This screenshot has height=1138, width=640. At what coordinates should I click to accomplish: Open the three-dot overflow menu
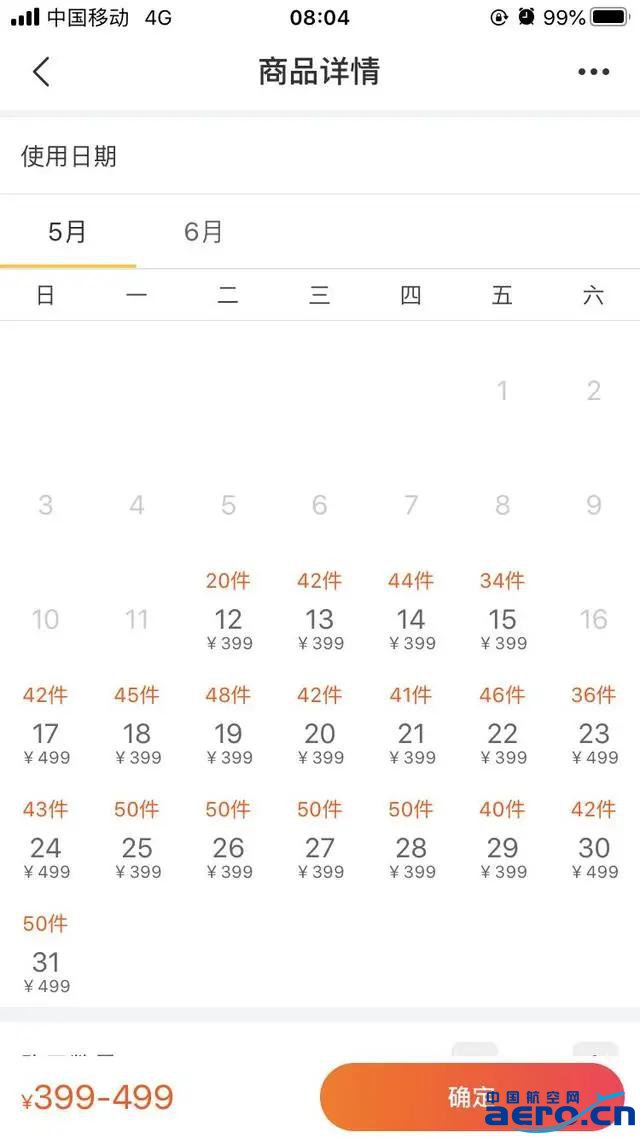pyautogui.click(x=594, y=72)
